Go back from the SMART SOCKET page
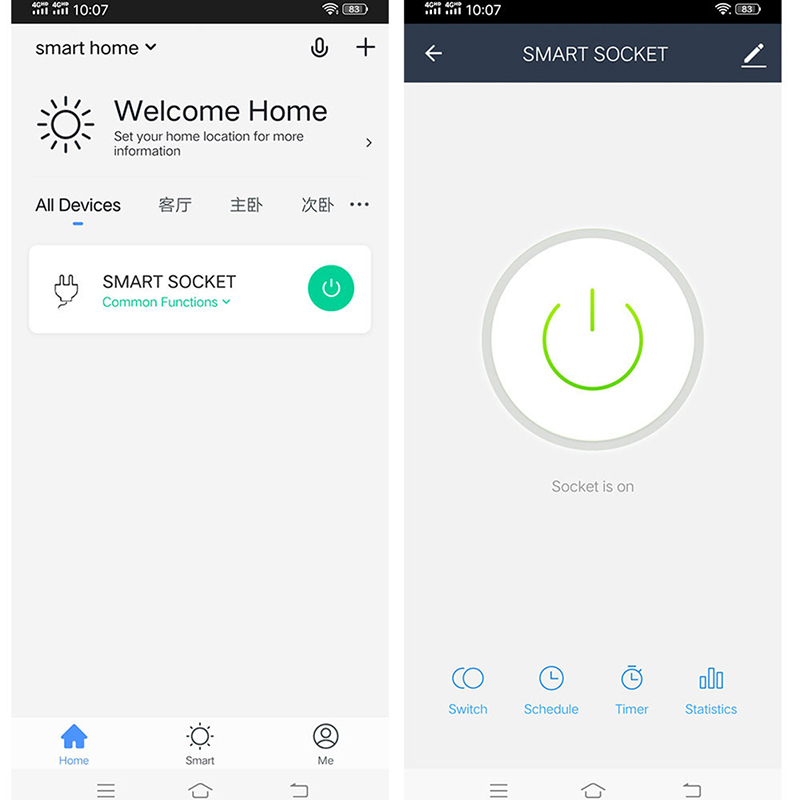 433,54
